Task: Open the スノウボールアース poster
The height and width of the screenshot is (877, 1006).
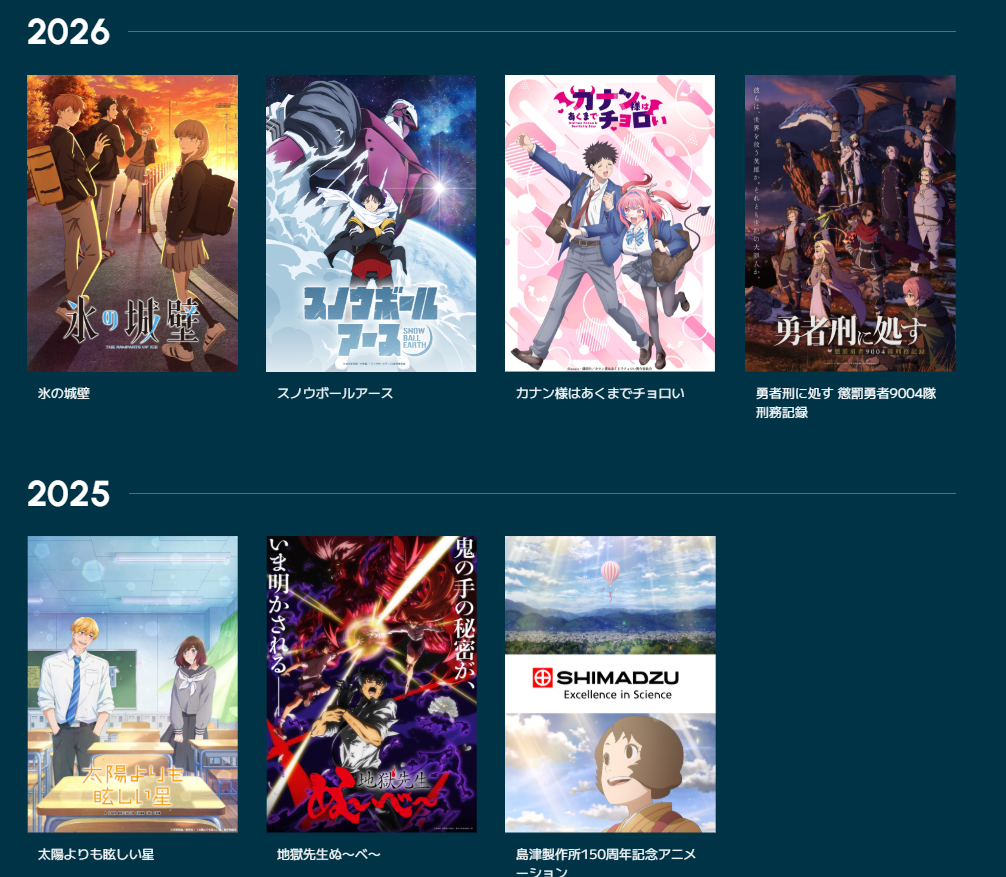Action: (371, 223)
